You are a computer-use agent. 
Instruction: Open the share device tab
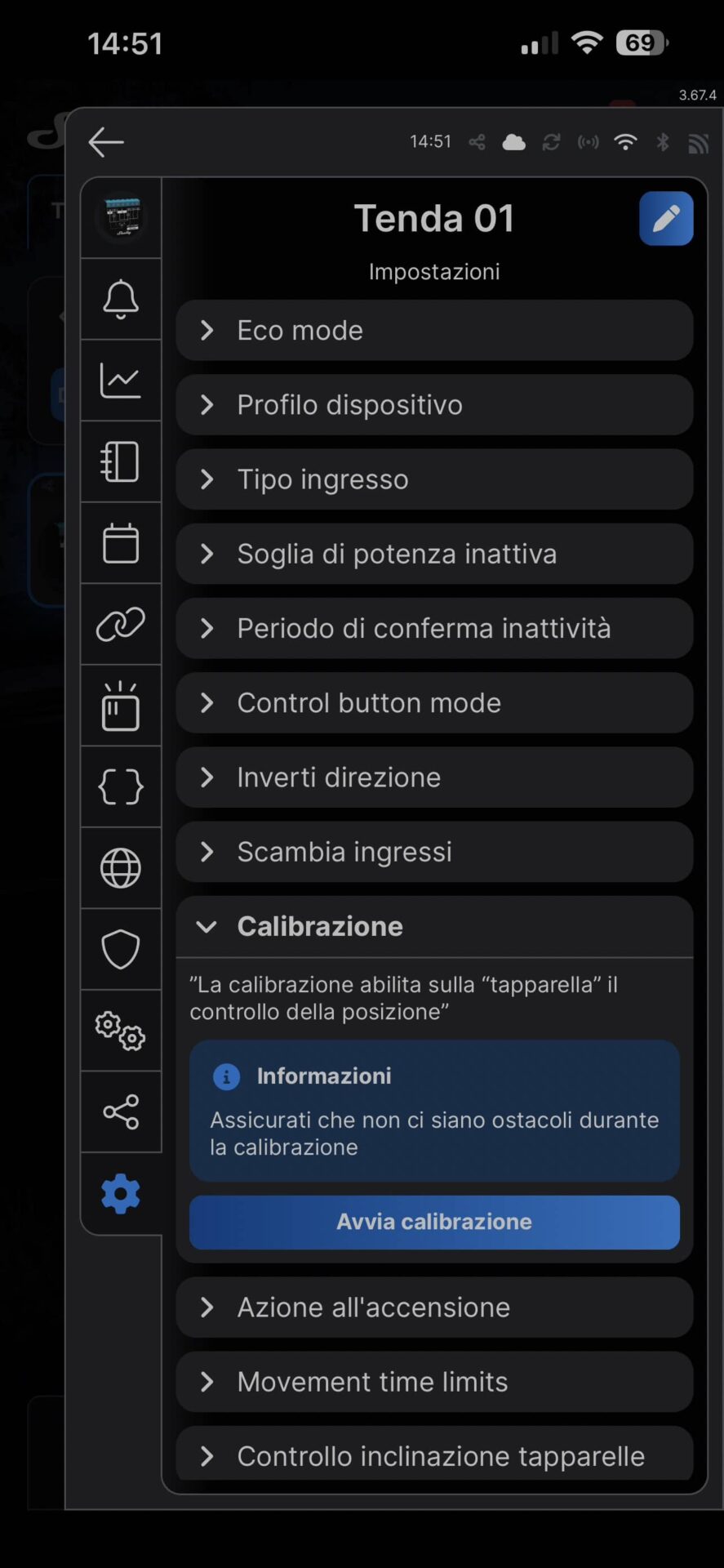121,1112
